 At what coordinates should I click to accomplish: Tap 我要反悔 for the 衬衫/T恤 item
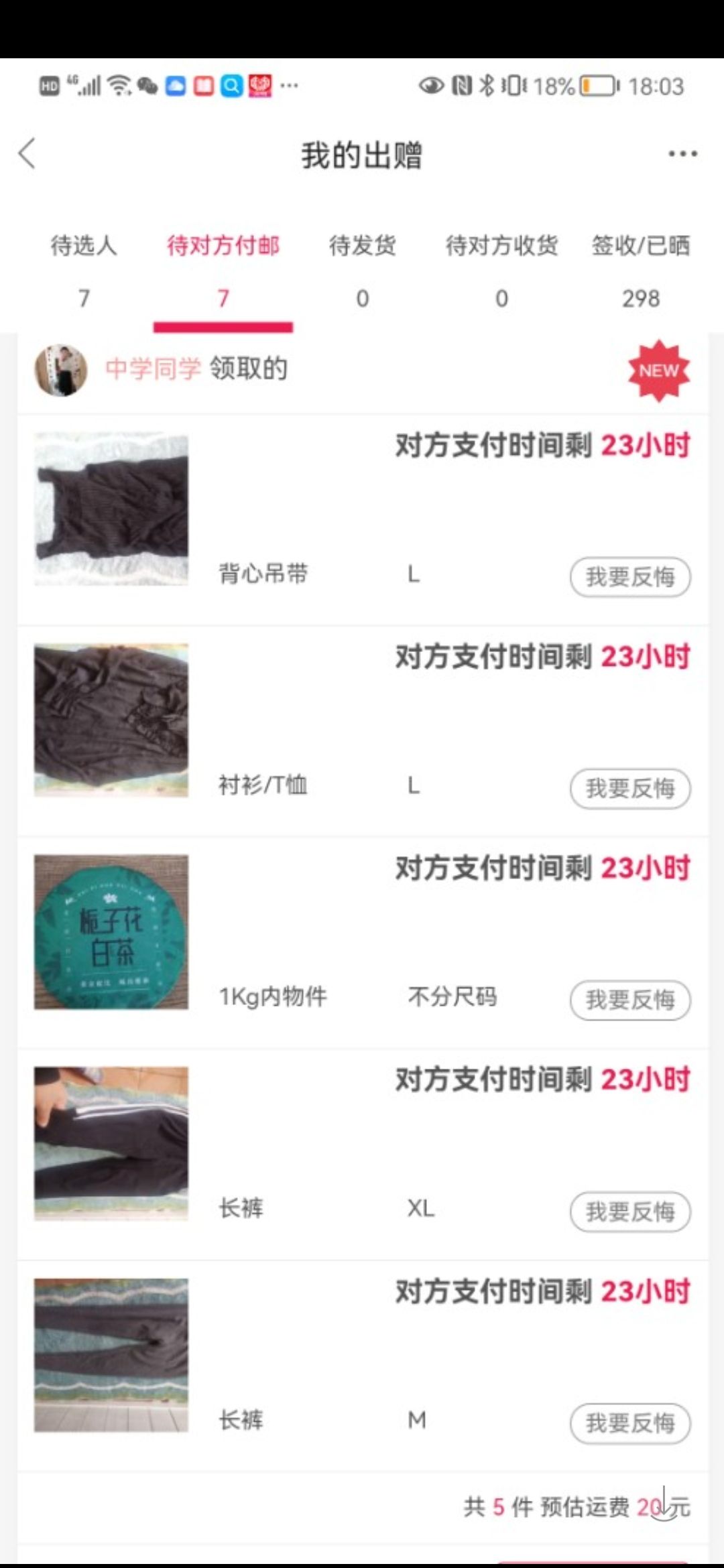coord(630,789)
